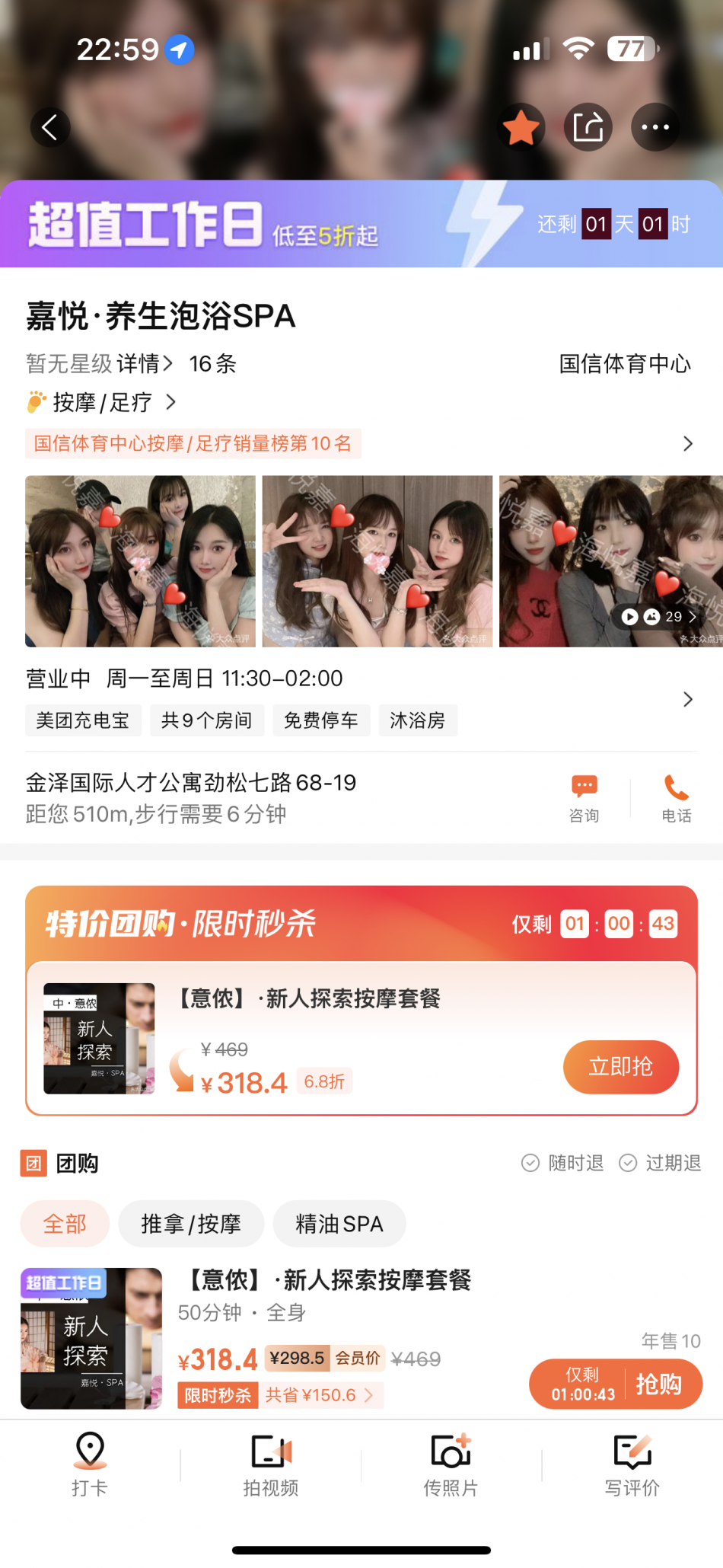The image size is (723, 1568).
Task: Go back using the back arrow
Action: (50, 127)
